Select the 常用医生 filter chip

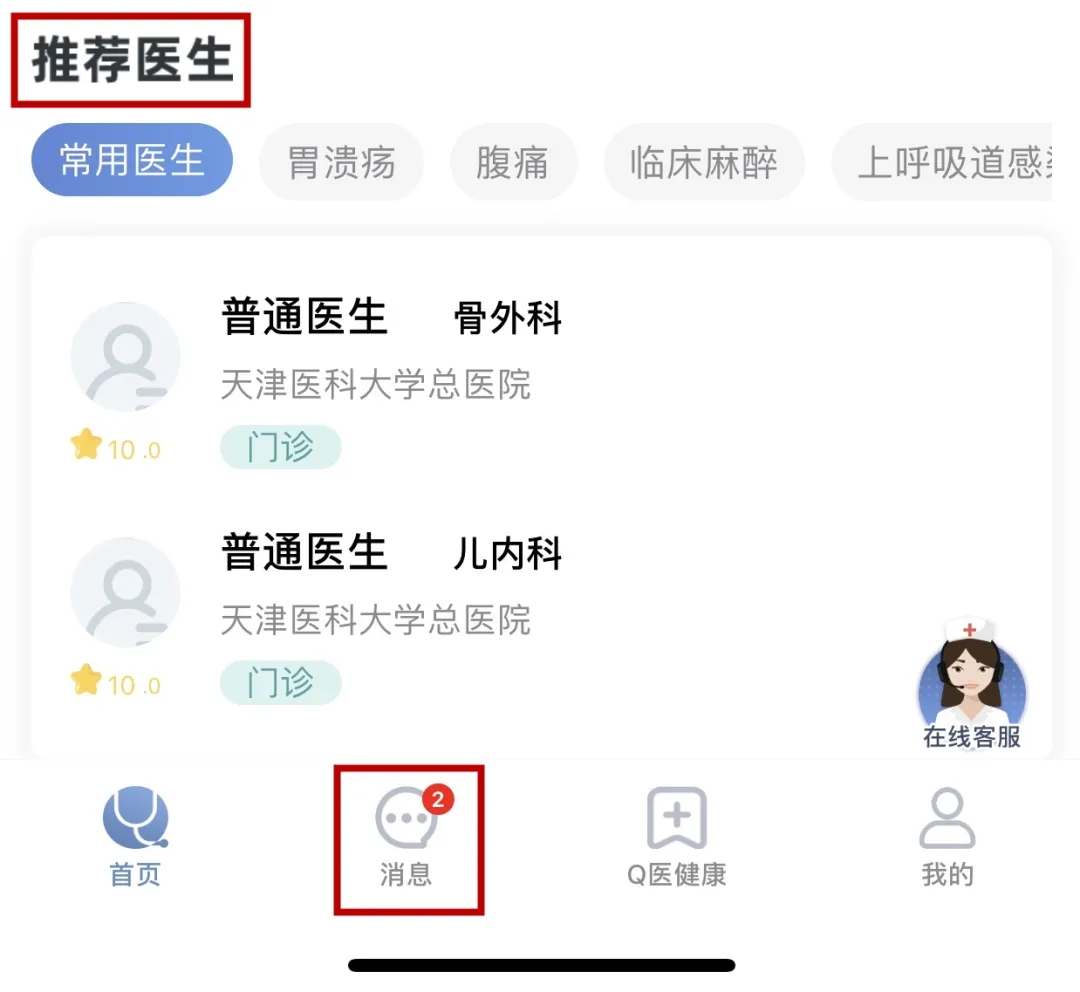point(132,160)
